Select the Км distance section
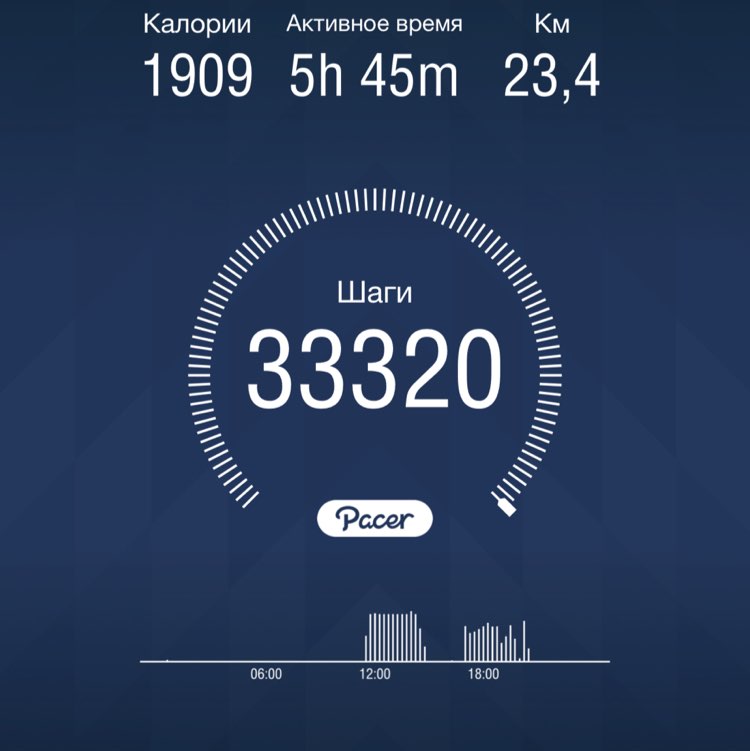 [x=553, y=50]
